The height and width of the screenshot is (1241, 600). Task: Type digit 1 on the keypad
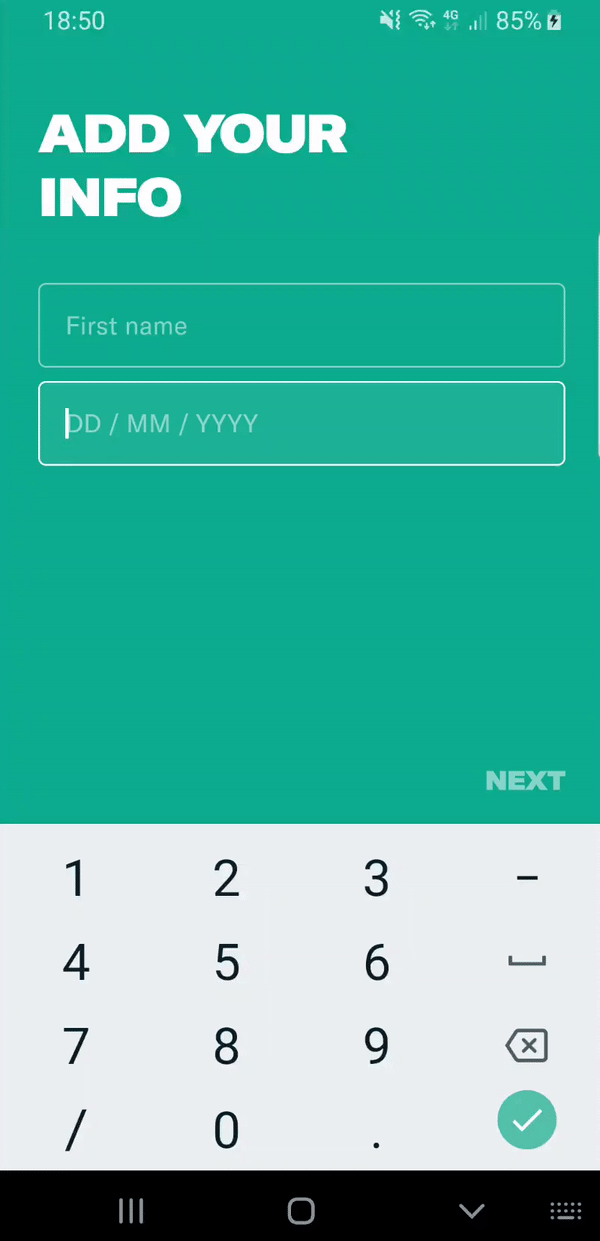tap(75, 879)
